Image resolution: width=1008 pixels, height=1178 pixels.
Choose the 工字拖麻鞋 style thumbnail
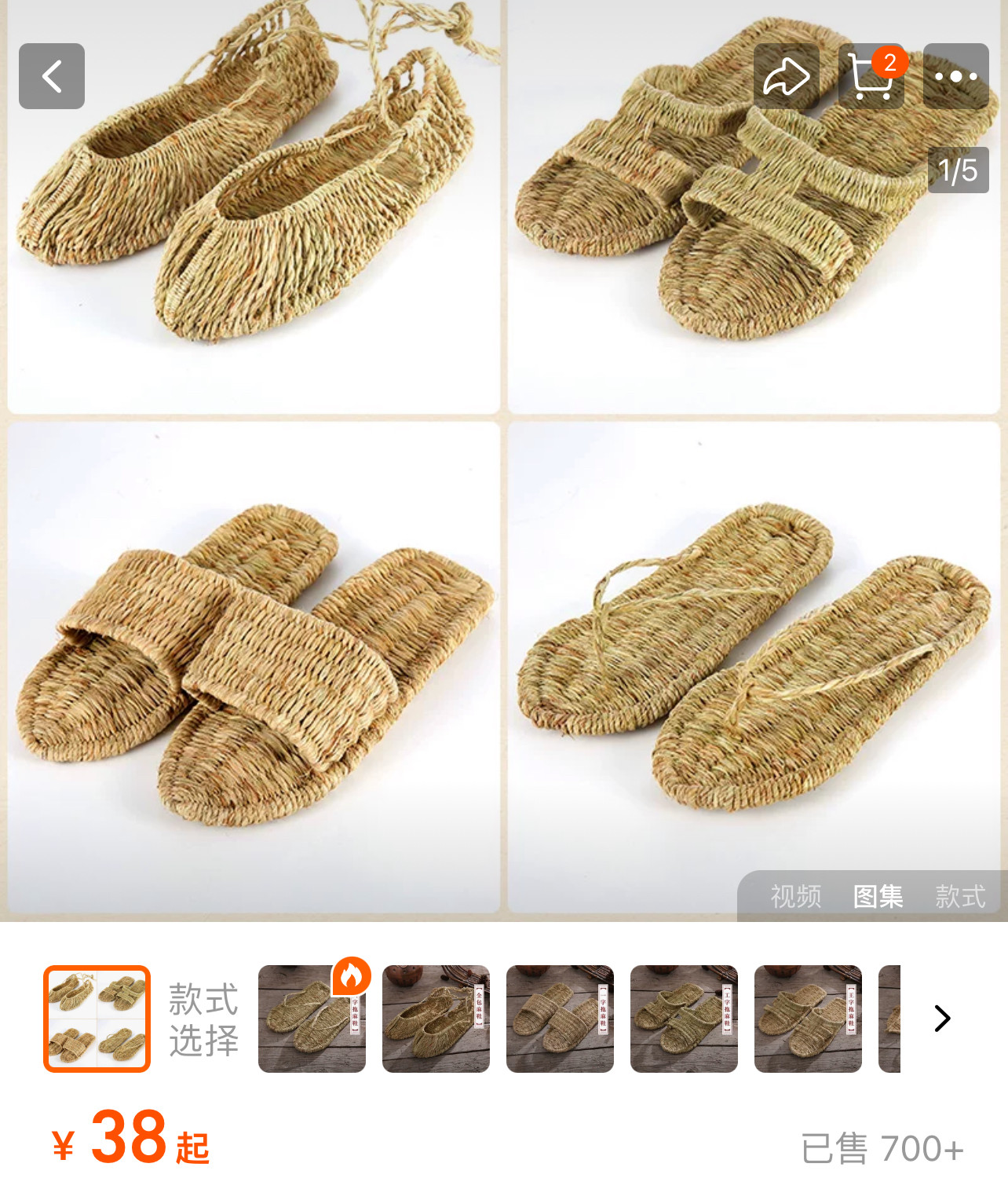(684, 1019)
